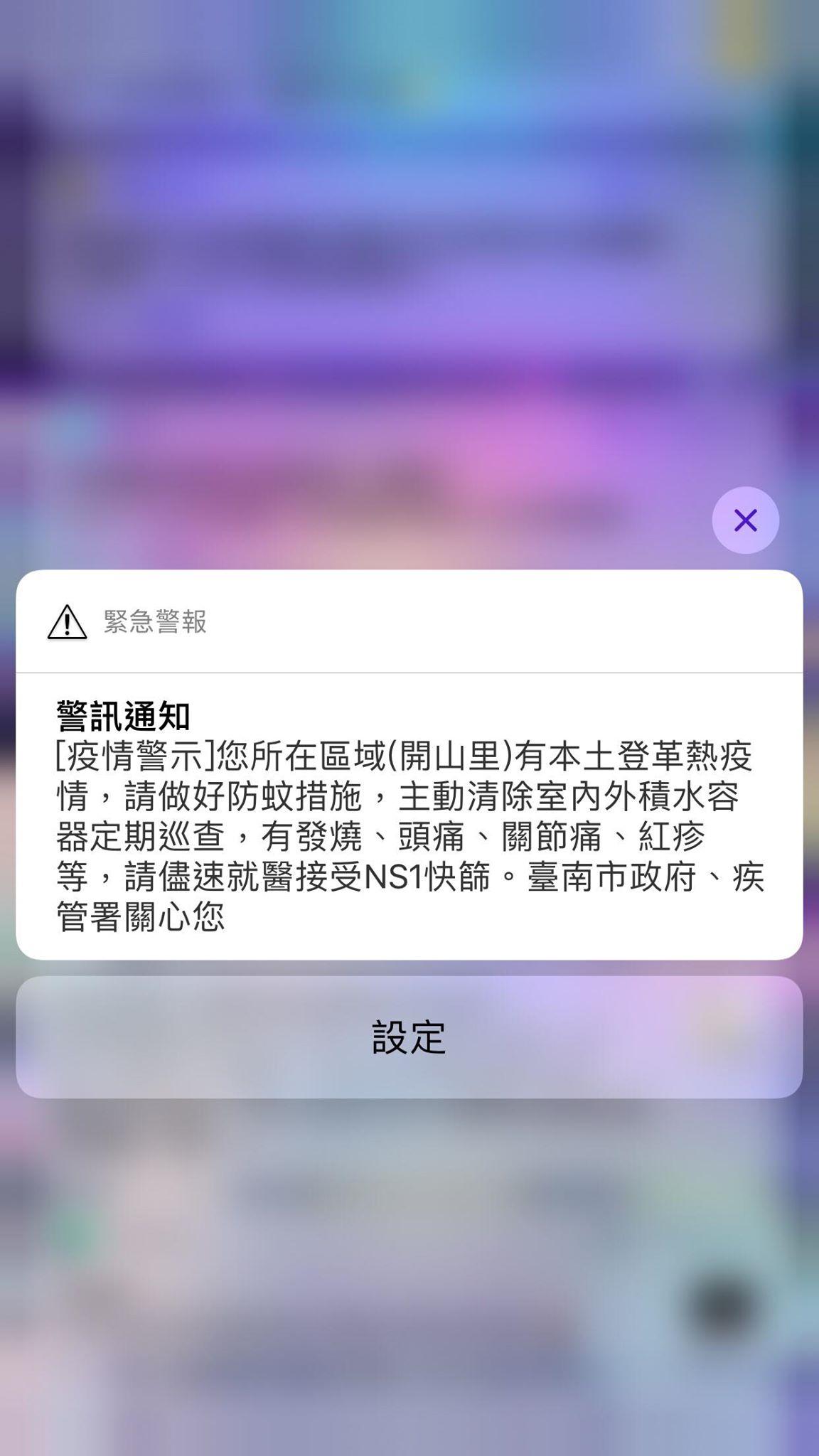Screen dimensions: 819x1456
Task: Open 設定 for emergency alerts
Action: coord(409,1037)
